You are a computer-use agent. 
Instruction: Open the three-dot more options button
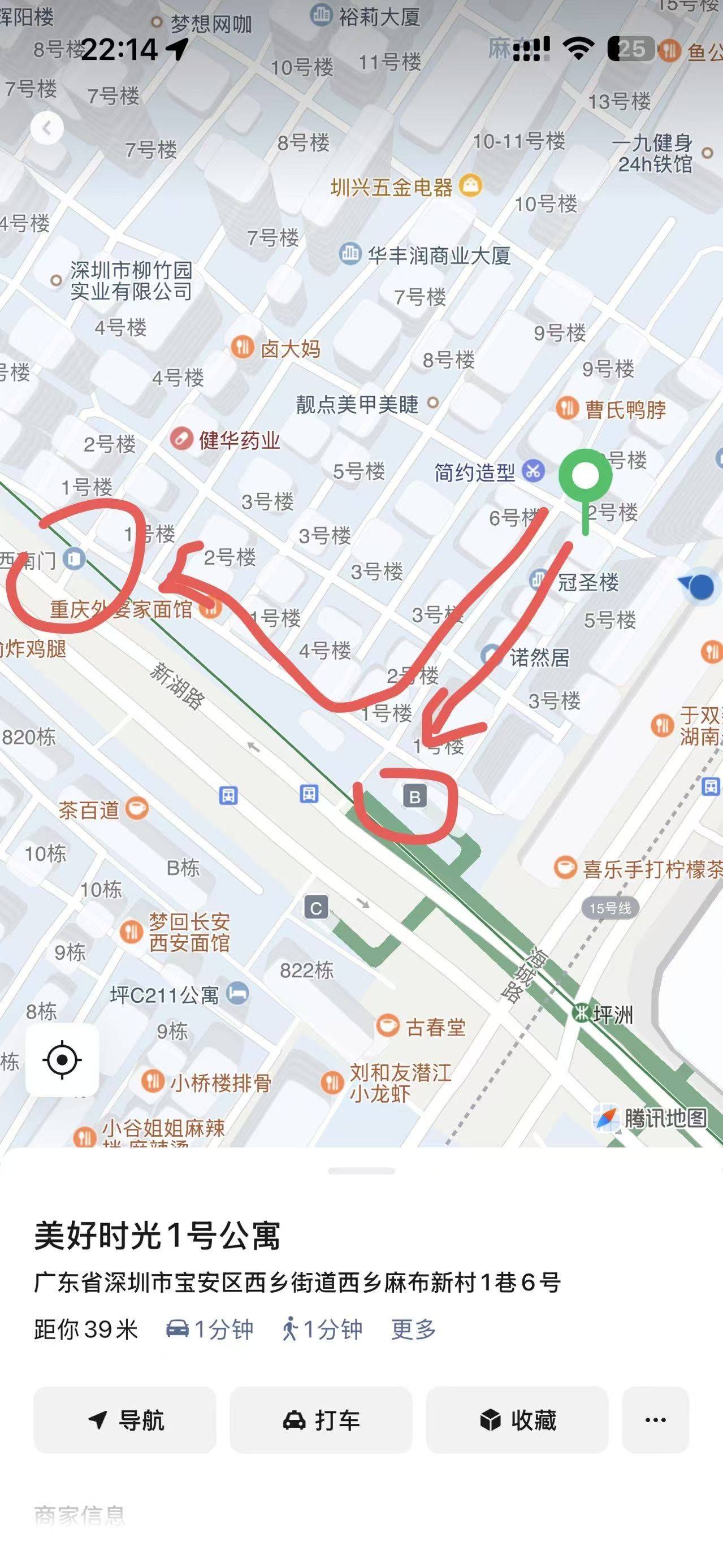tap(655, 1420)
